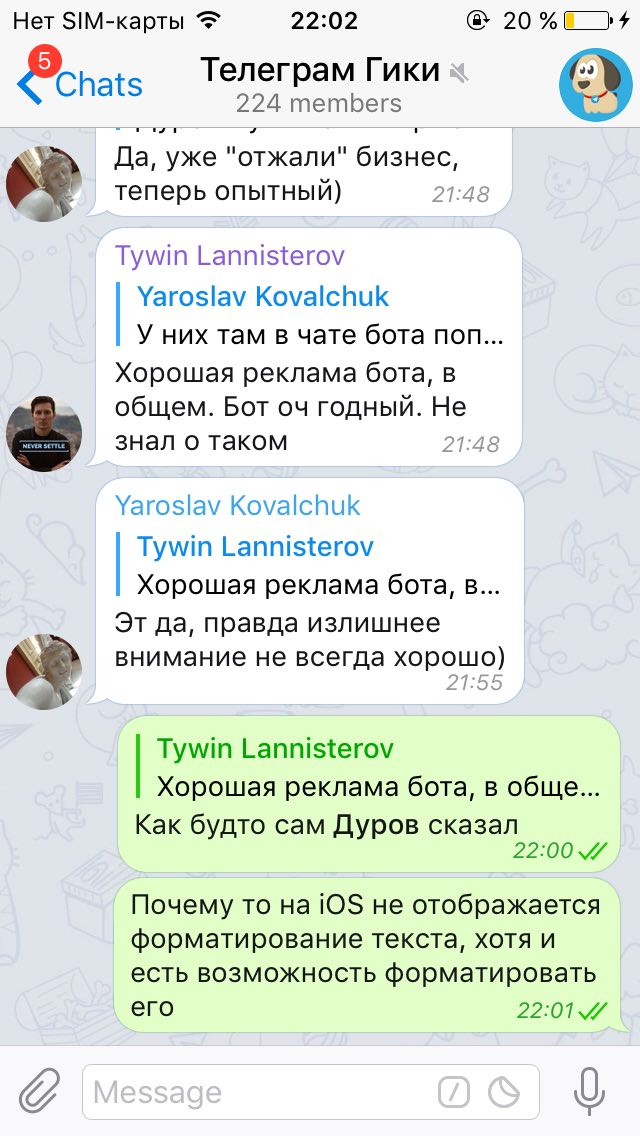The width and height of the screenshot is (640, 1136).
Task: Jump to the quoted message in the green 22:00 bubble
Action: tap(370, 767)
